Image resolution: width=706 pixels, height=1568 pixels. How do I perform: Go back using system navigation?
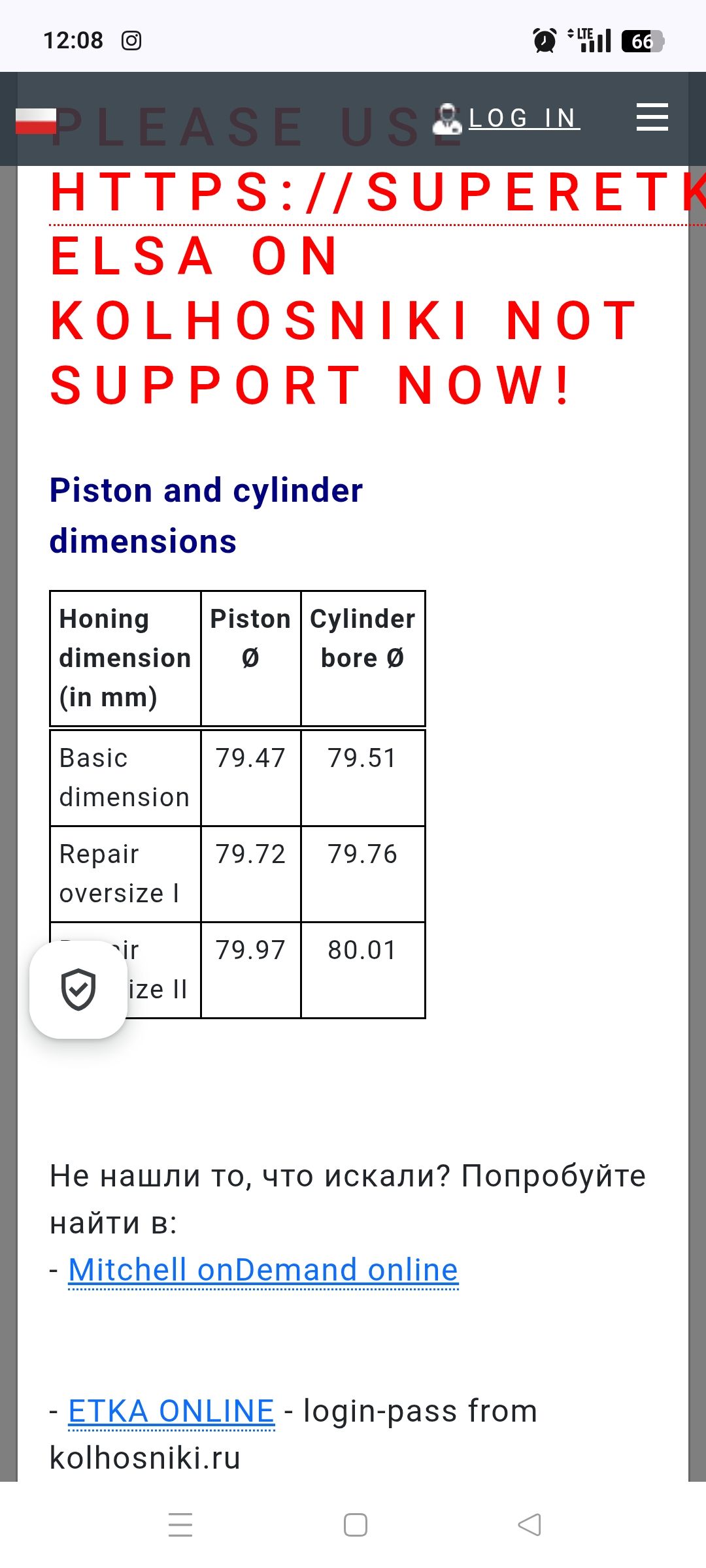pos(529,1525)
